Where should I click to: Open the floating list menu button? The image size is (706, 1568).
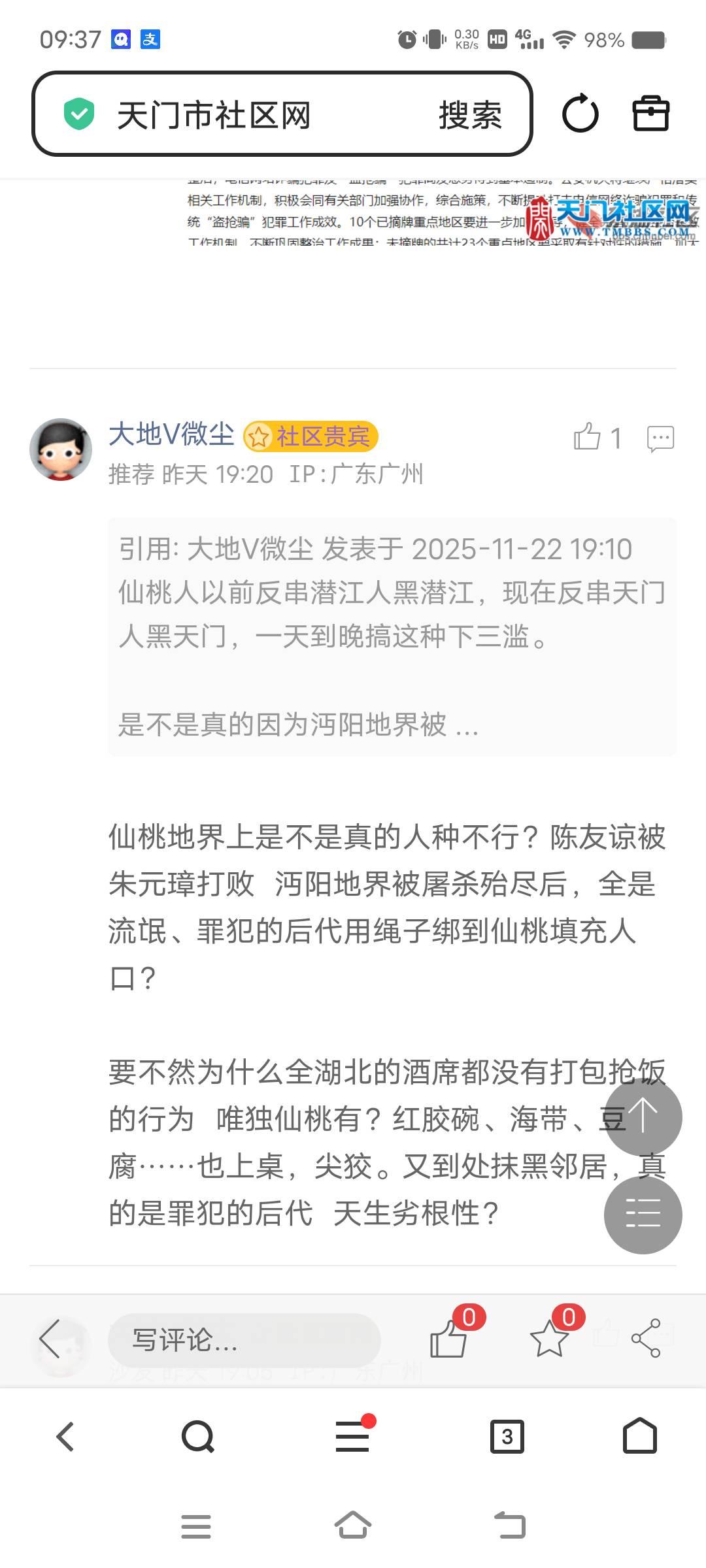[x=643, y=1215]
